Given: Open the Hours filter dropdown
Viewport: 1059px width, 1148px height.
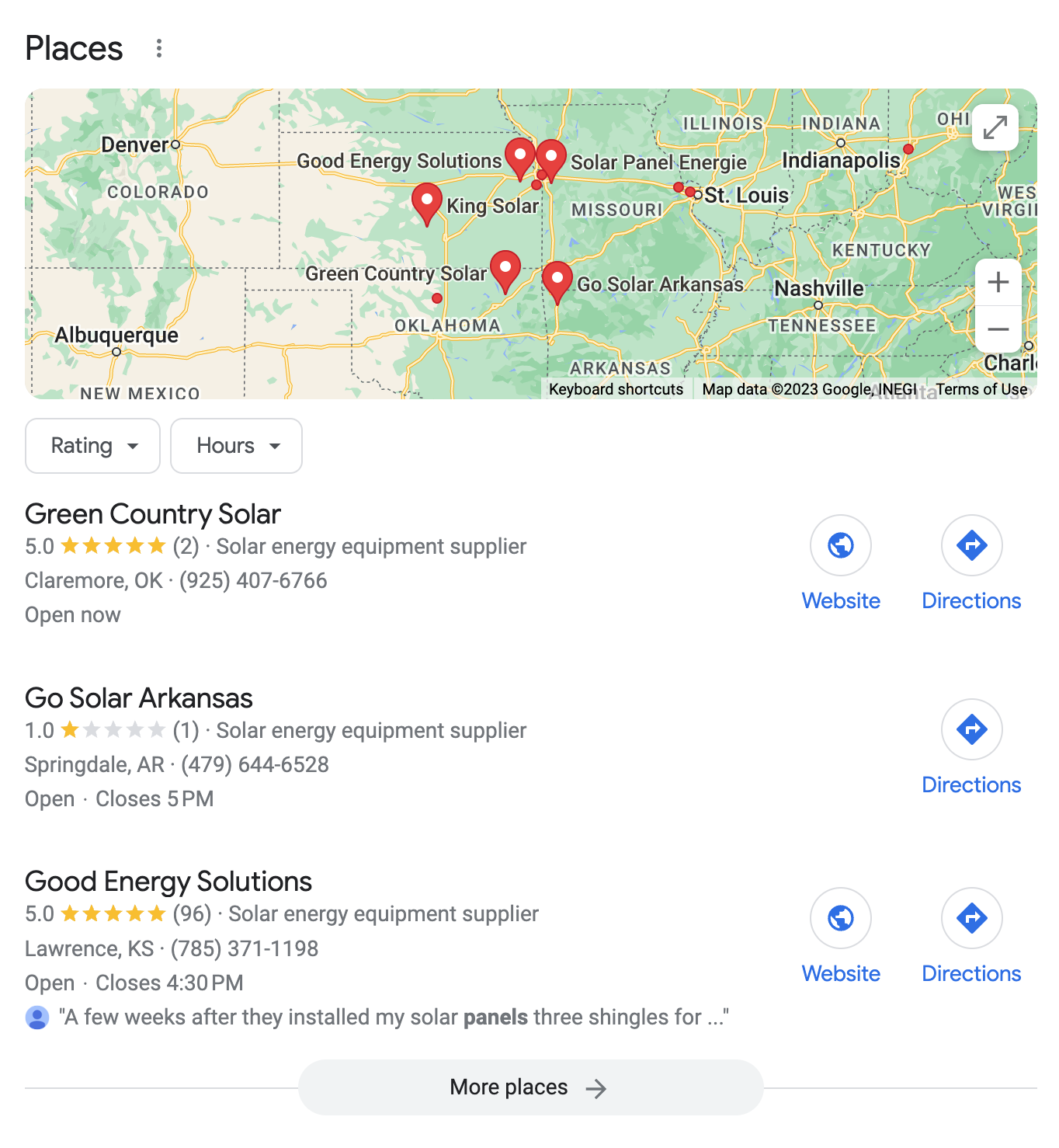Looking at the screenshot, I should tap(236, 446).
